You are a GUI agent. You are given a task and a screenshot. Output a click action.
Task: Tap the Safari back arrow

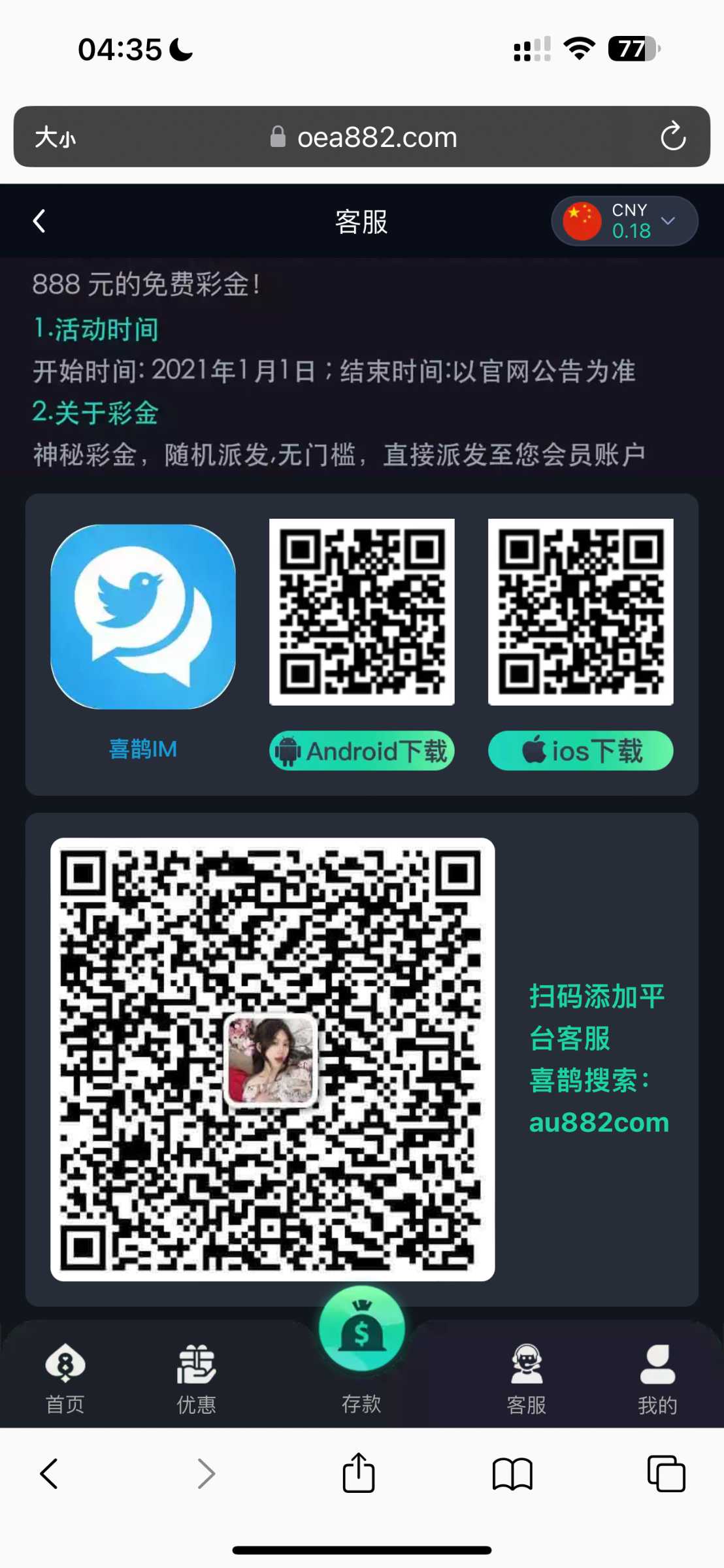[50, 1474]
